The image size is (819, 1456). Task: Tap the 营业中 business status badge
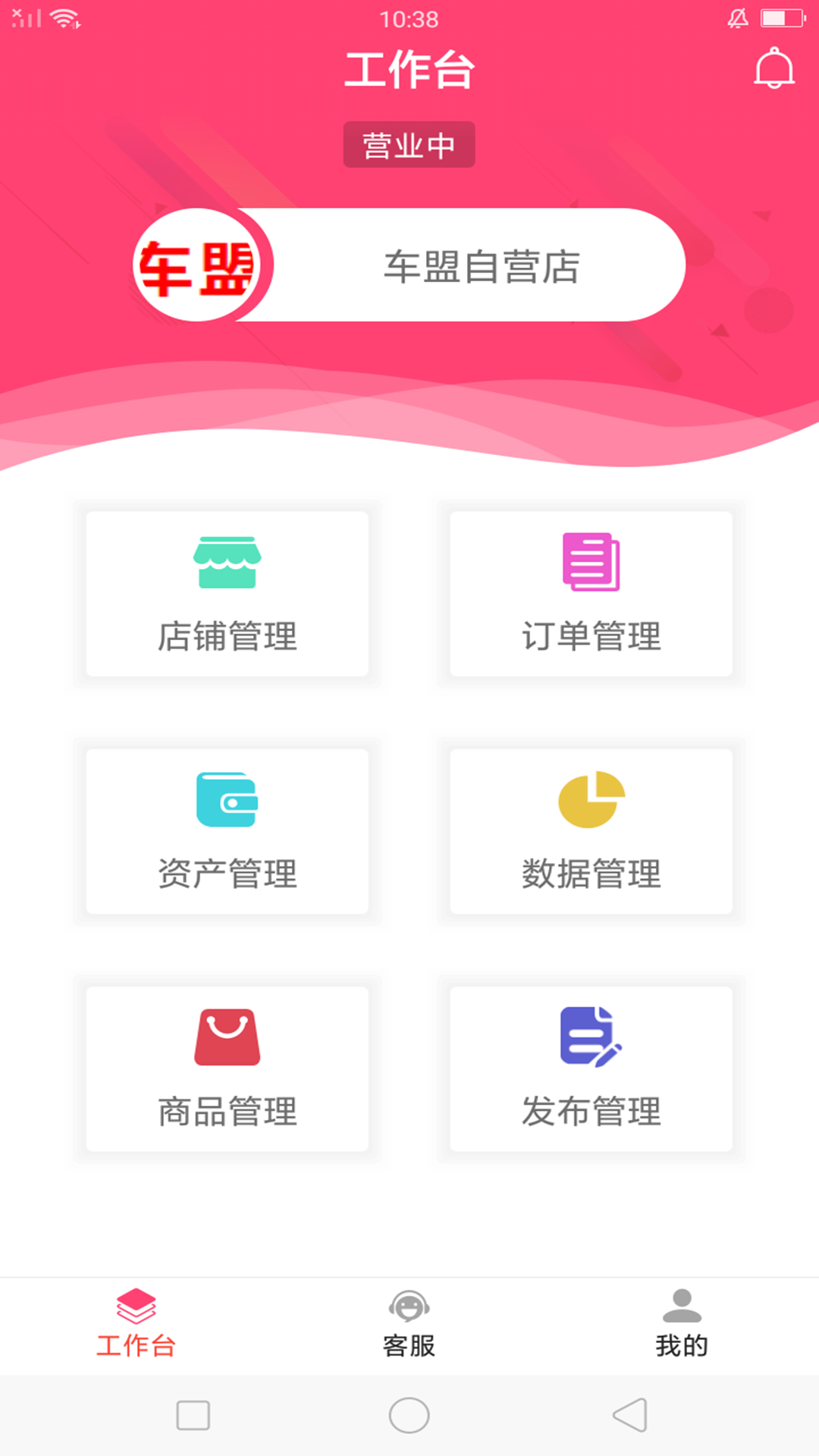click(x=409, y=144)
